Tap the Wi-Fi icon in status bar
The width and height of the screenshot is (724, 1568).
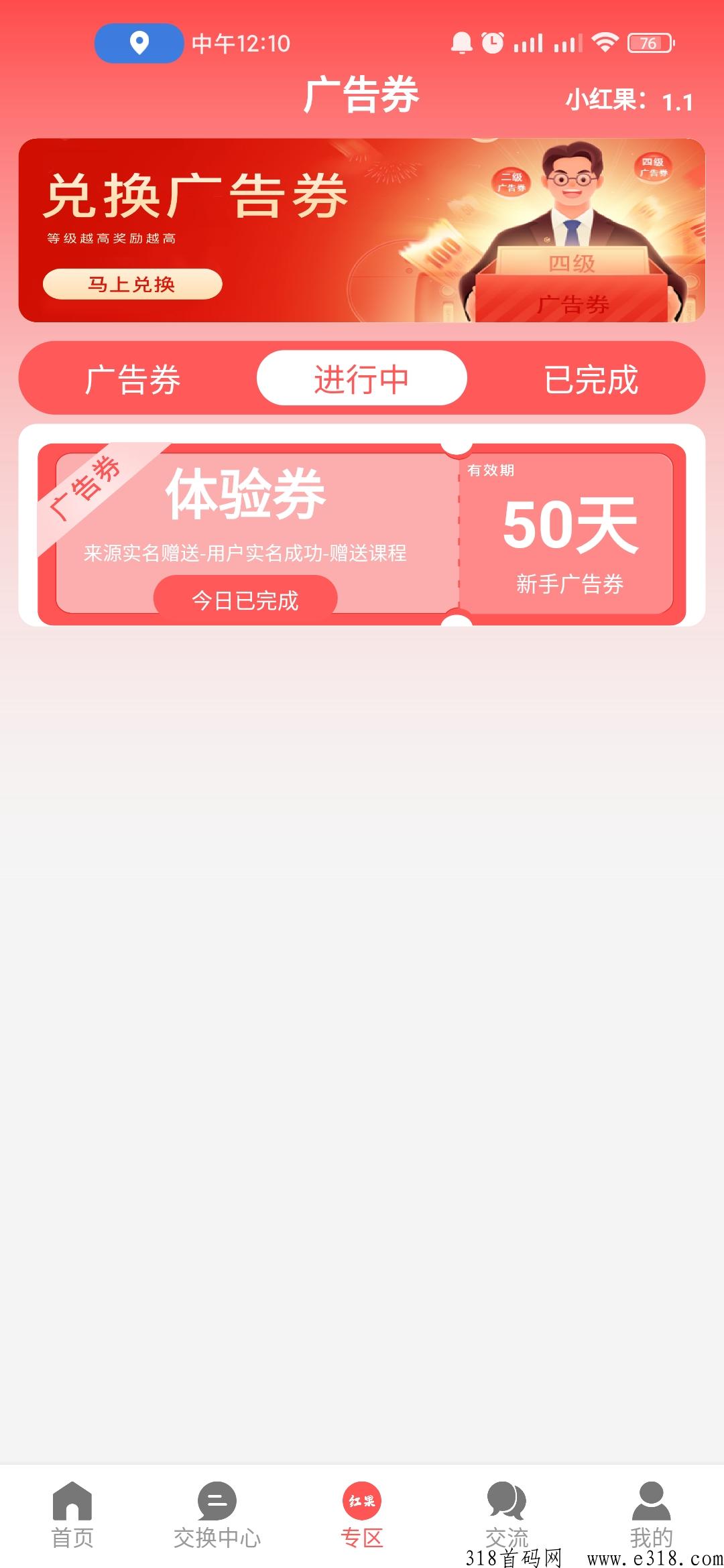tap(601, 43)
